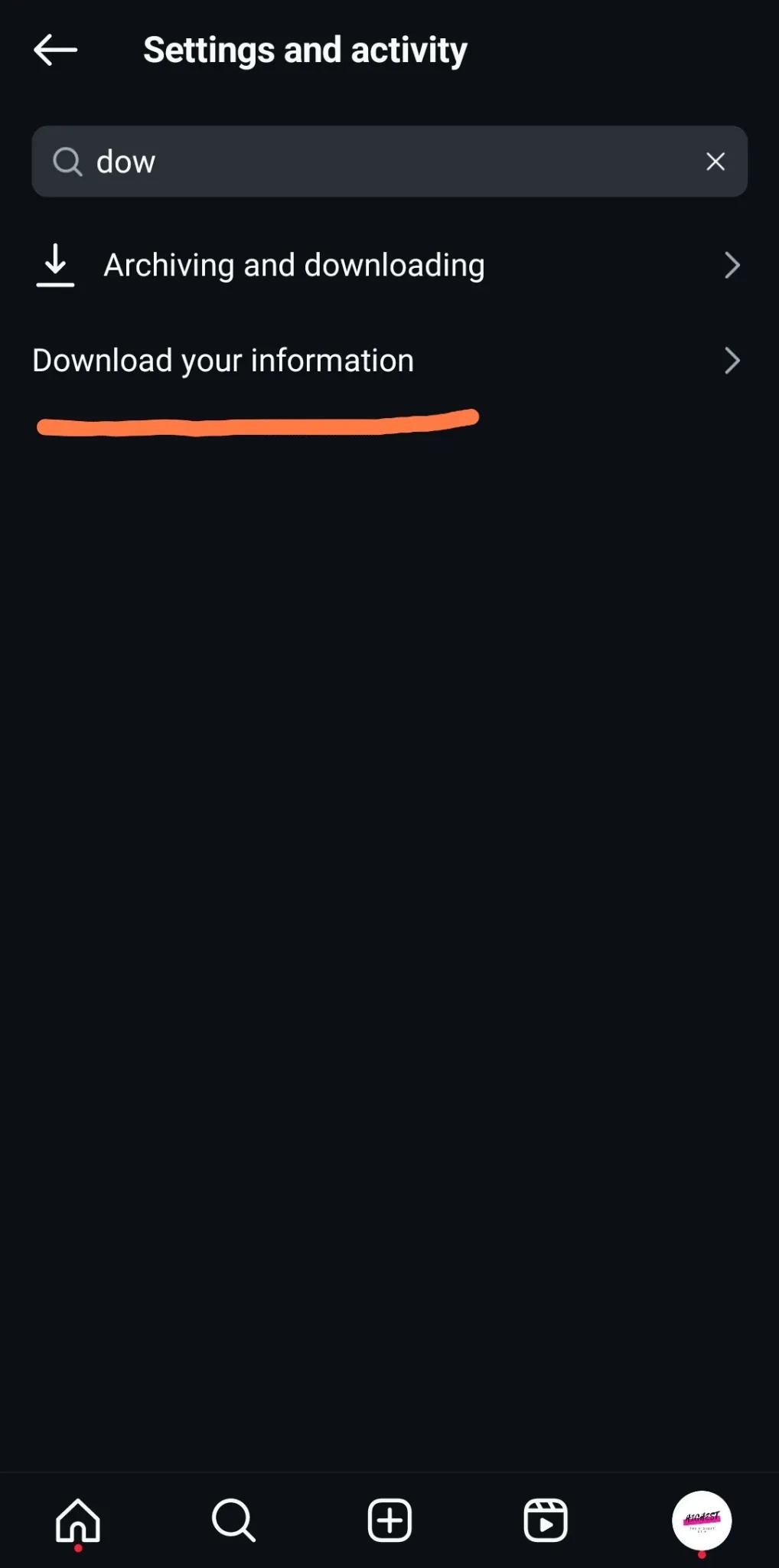This screenshot has width=779, height=1568.
Task: Open the Reels icon in bottom bar
Action: (x=546, y=1521)
